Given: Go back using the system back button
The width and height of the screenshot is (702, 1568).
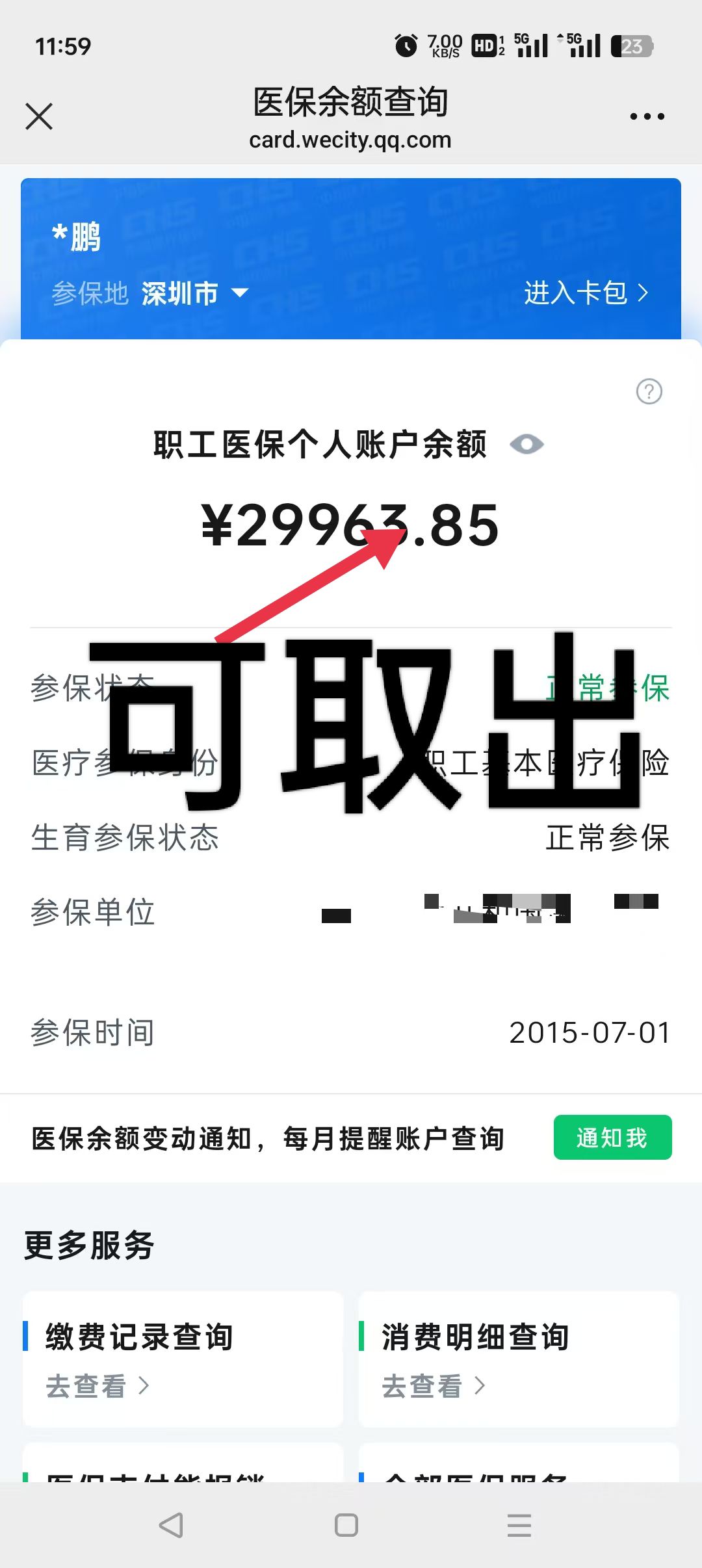Looking at the screenshot, I should 172,1525.
